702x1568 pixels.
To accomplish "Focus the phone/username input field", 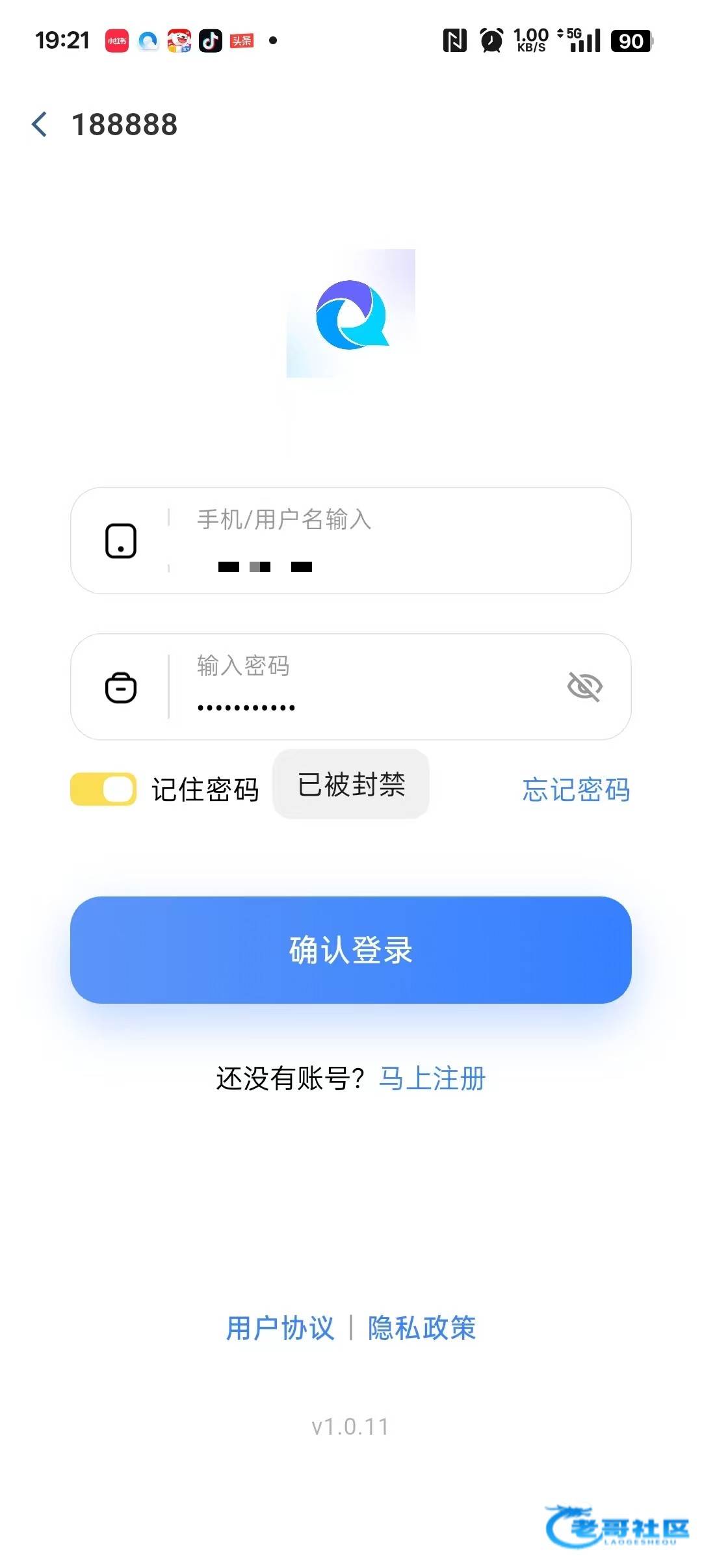I will click(x=390, y=541).
